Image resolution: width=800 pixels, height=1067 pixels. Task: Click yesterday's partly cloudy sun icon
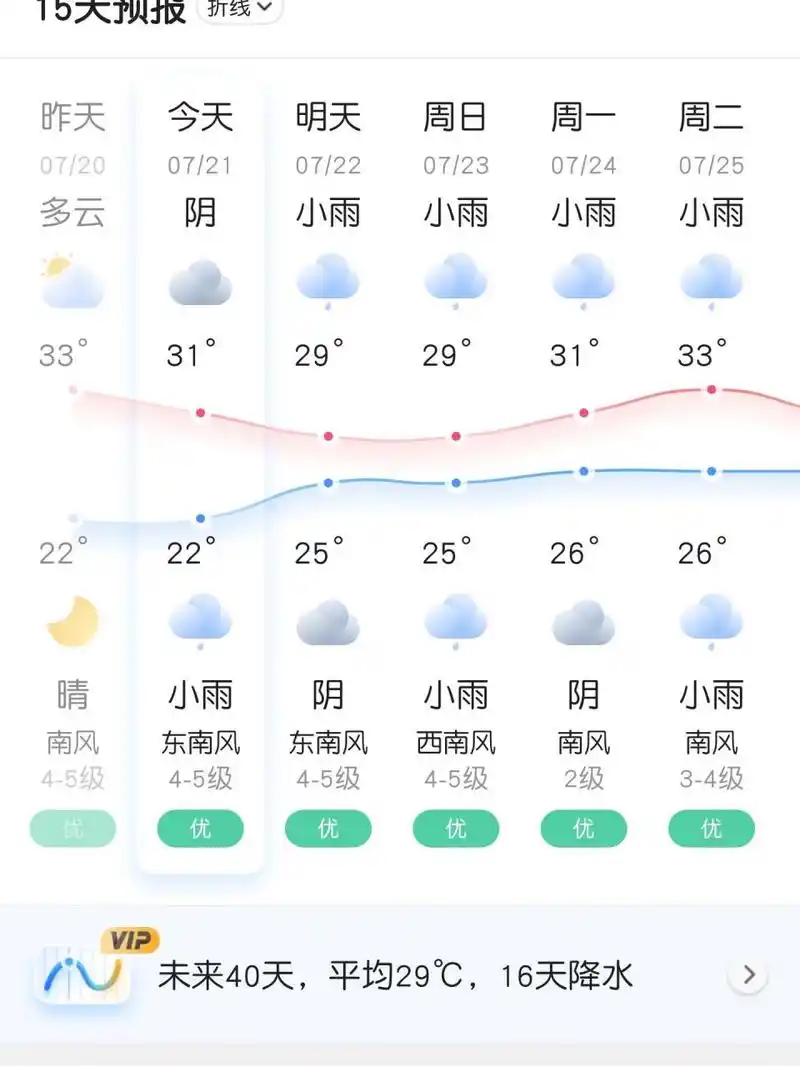(72, 282)
